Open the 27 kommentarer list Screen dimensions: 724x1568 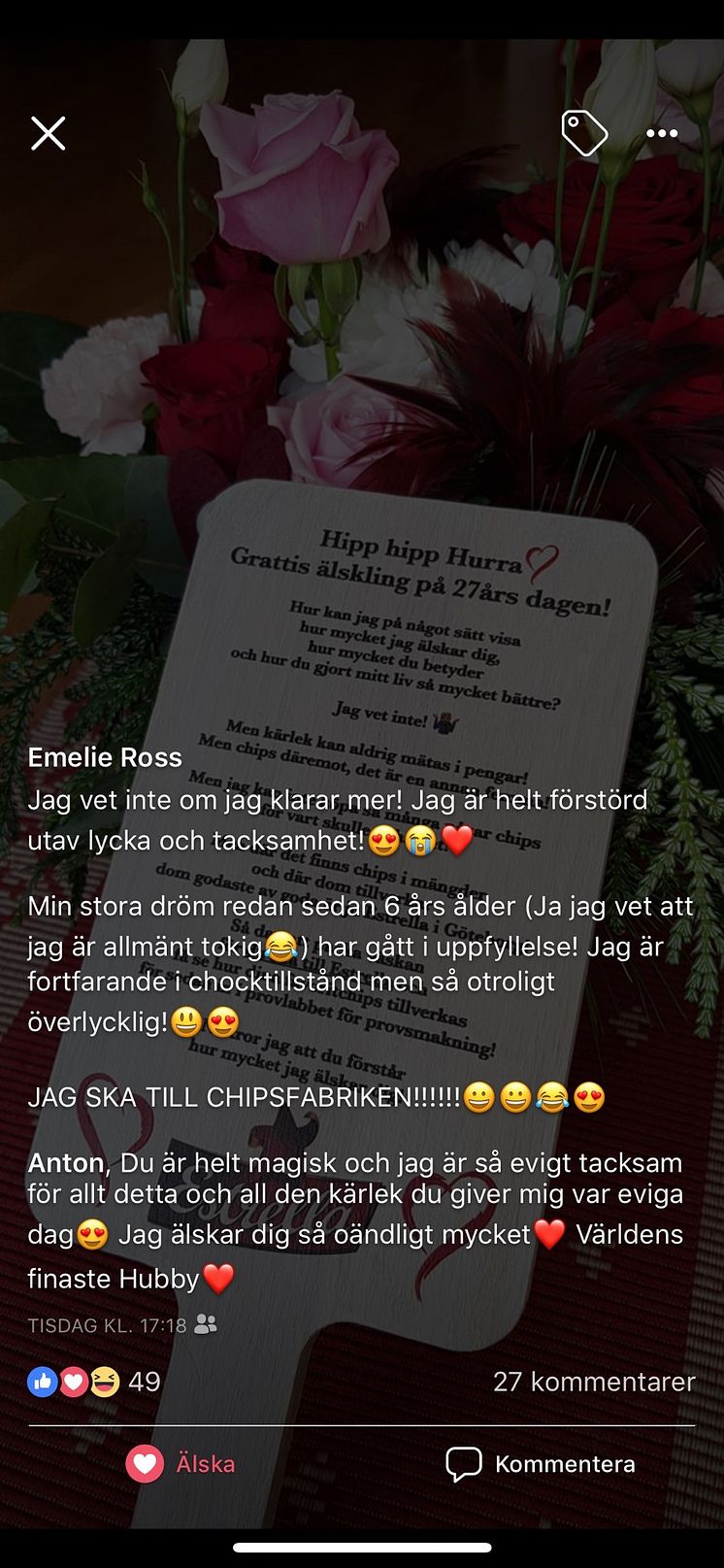pos(593,1381)
